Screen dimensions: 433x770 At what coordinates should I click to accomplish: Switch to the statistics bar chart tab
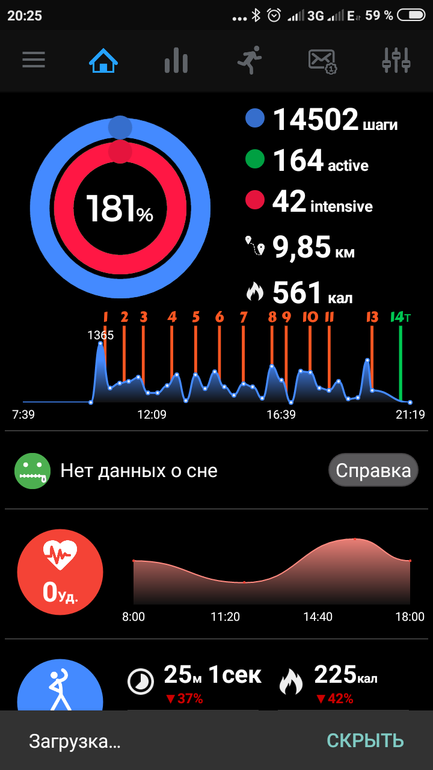point(176,61)
